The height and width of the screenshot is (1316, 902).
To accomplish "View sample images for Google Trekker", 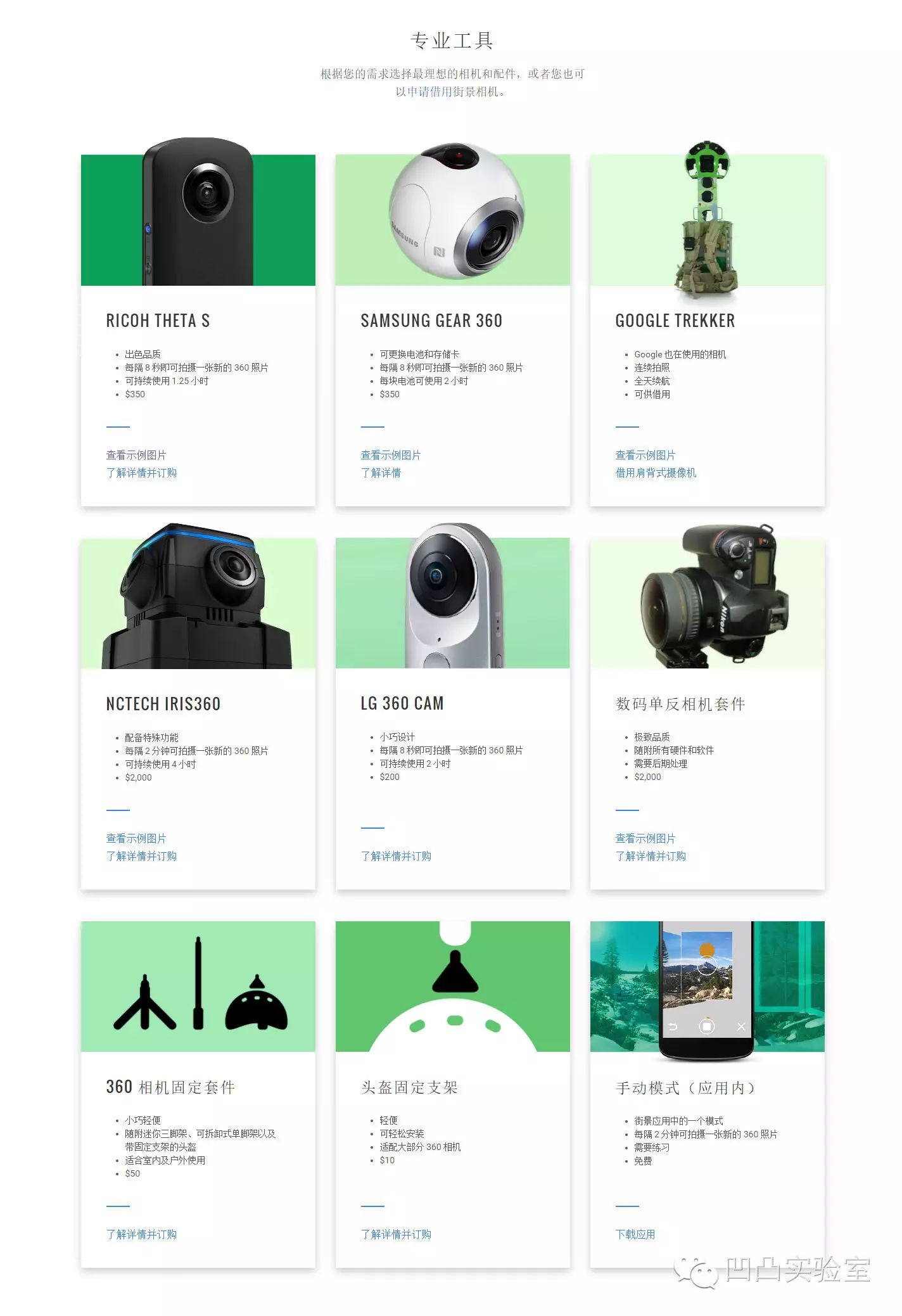I will coord(645,455).
